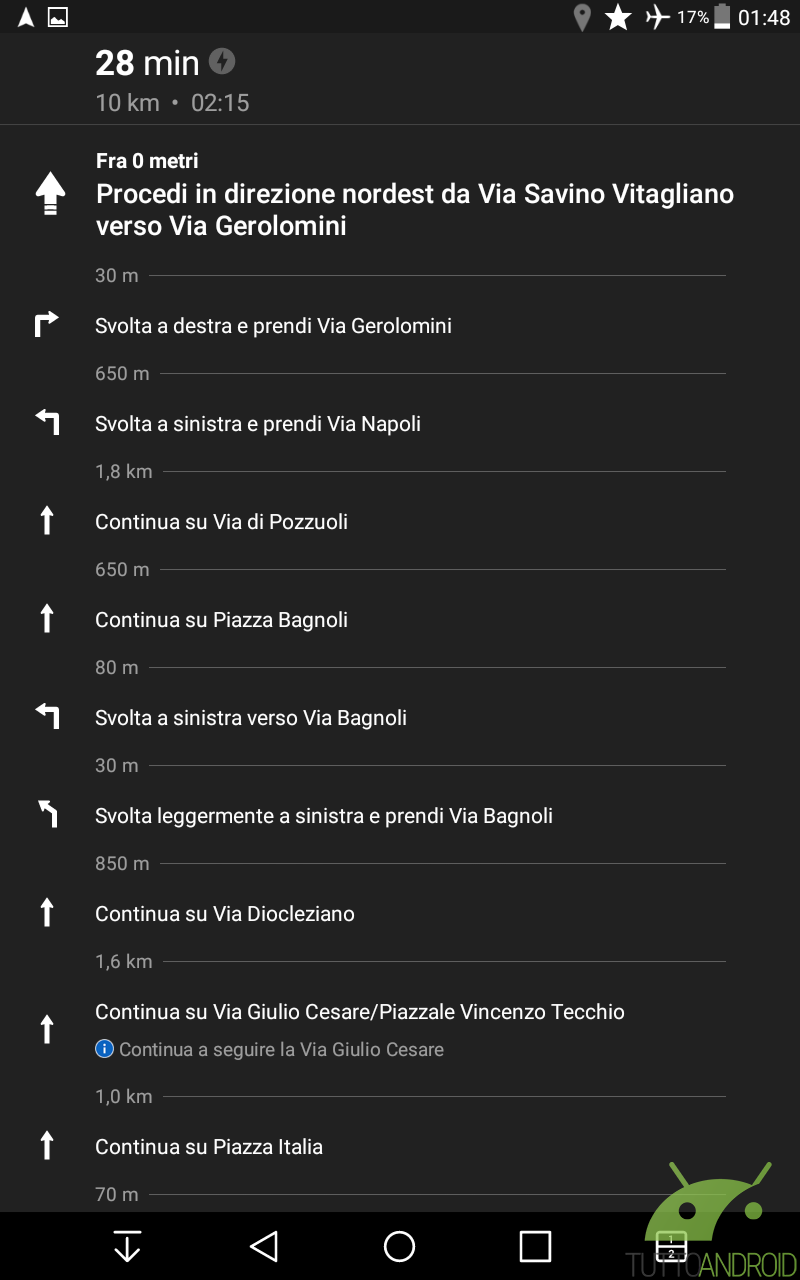Go back with the system back button
The image size is (800, 1280).
point(263,1246)
